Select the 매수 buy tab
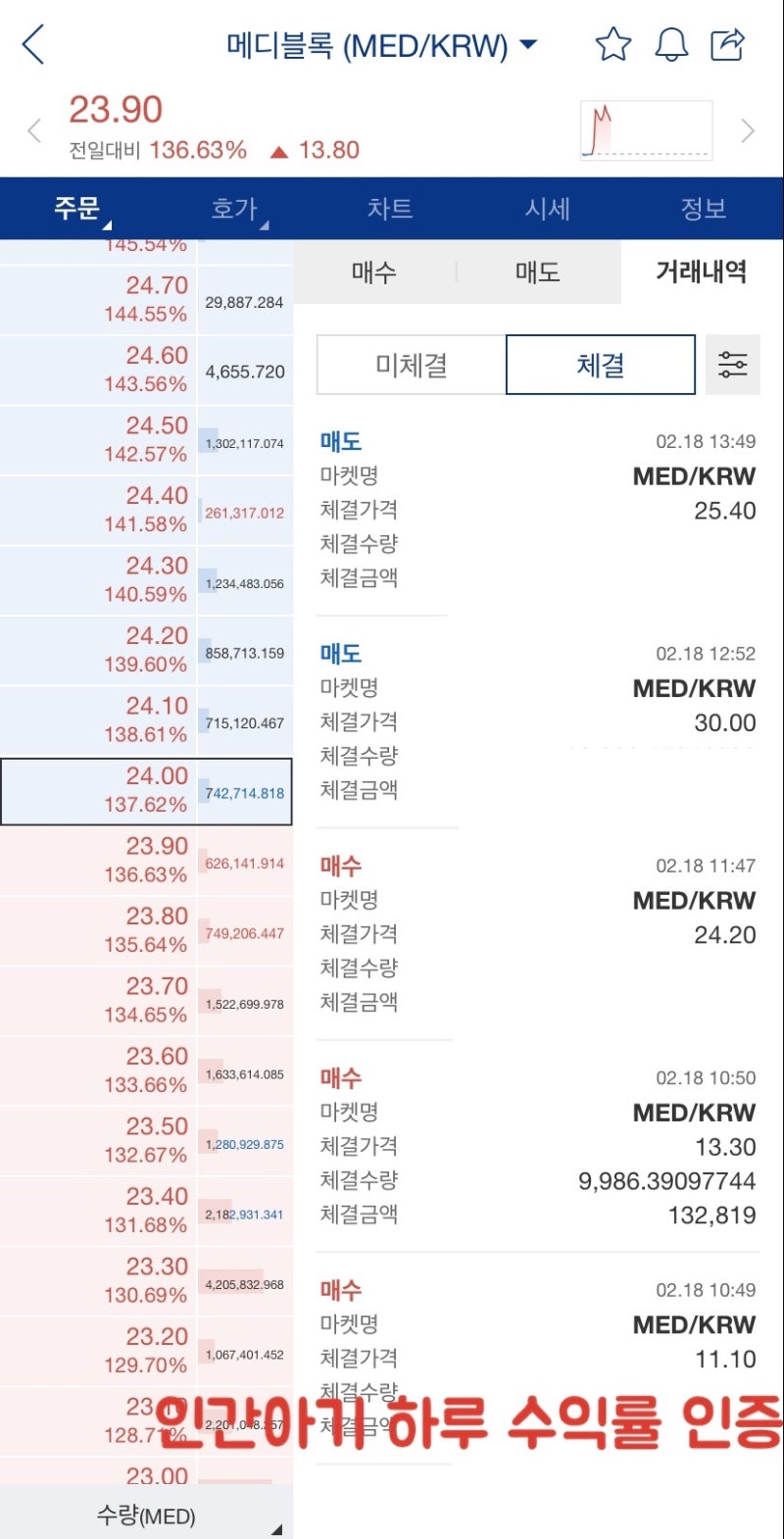Image resolution: width=784 pixels, height=1539 pixels. click(x=374, y=272)
